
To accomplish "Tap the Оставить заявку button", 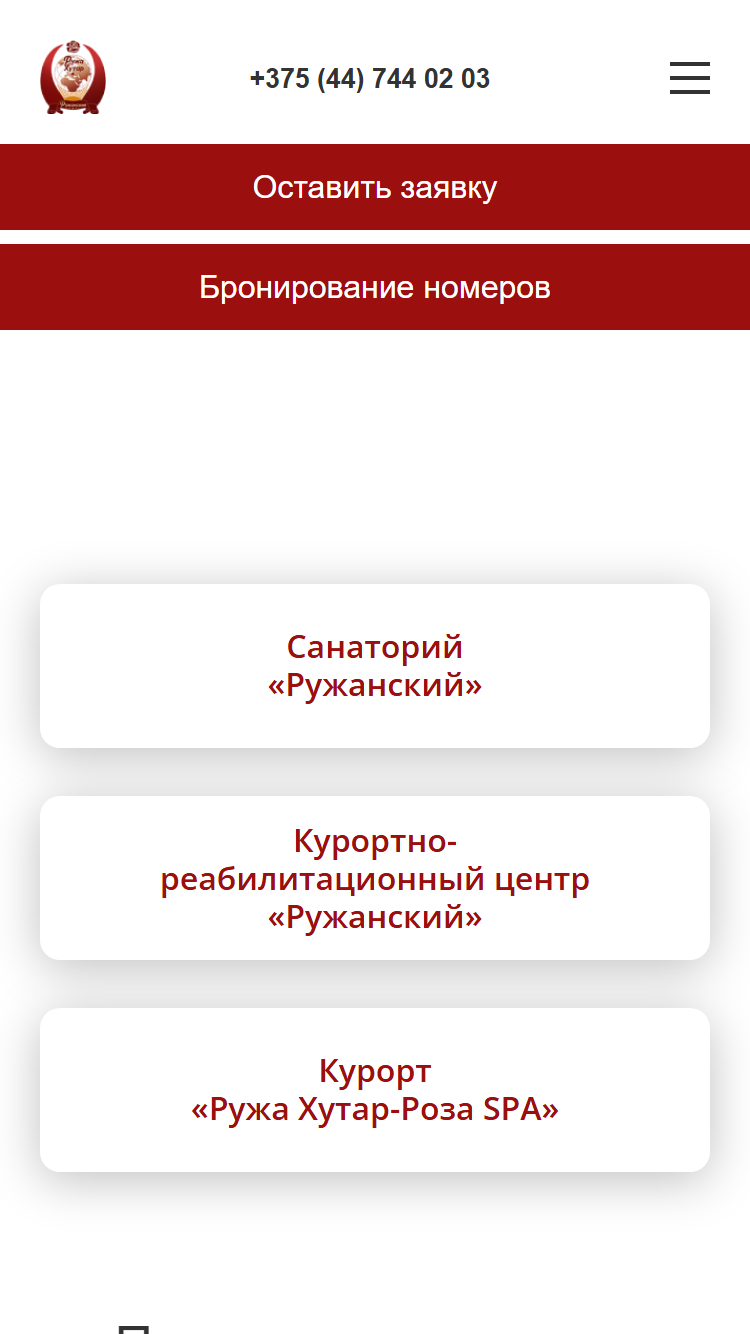I will pyautogui.click(x=375, y=187).
